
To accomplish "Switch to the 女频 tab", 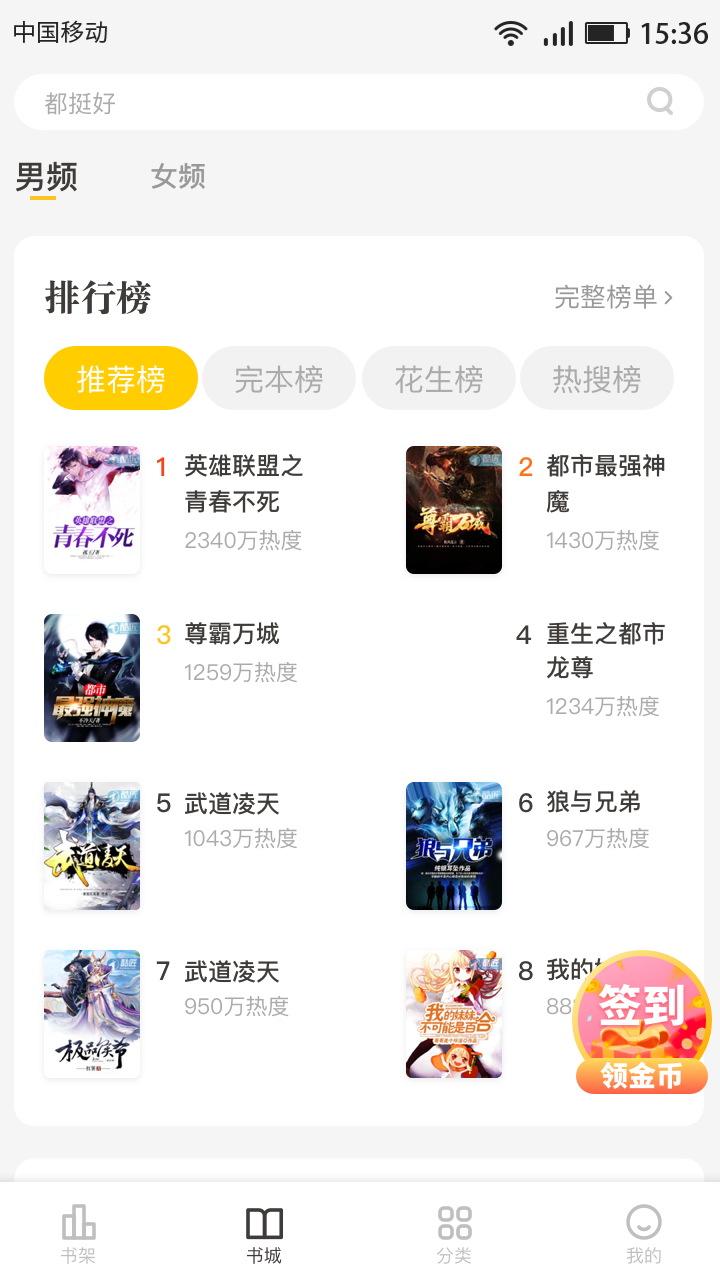I will [176, 176].
